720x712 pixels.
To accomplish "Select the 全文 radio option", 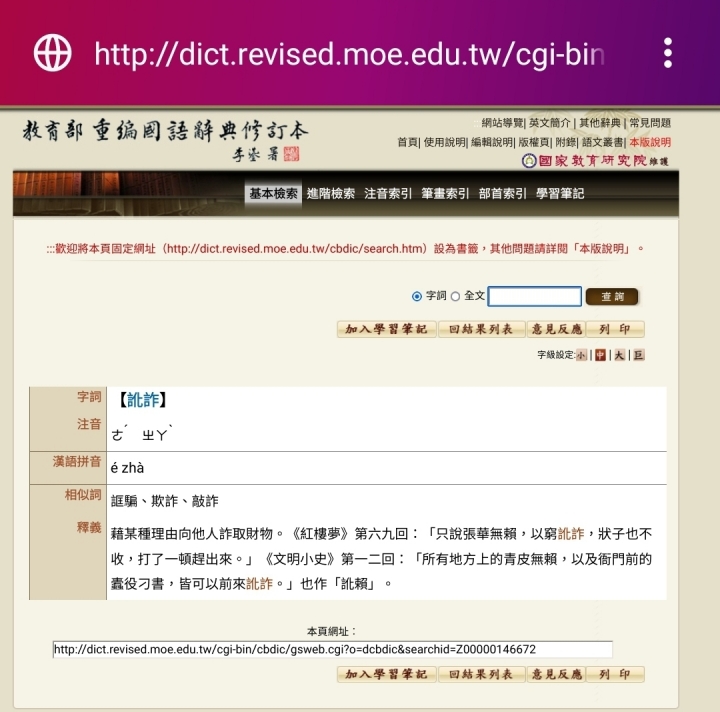I will (x=456, y=296).
